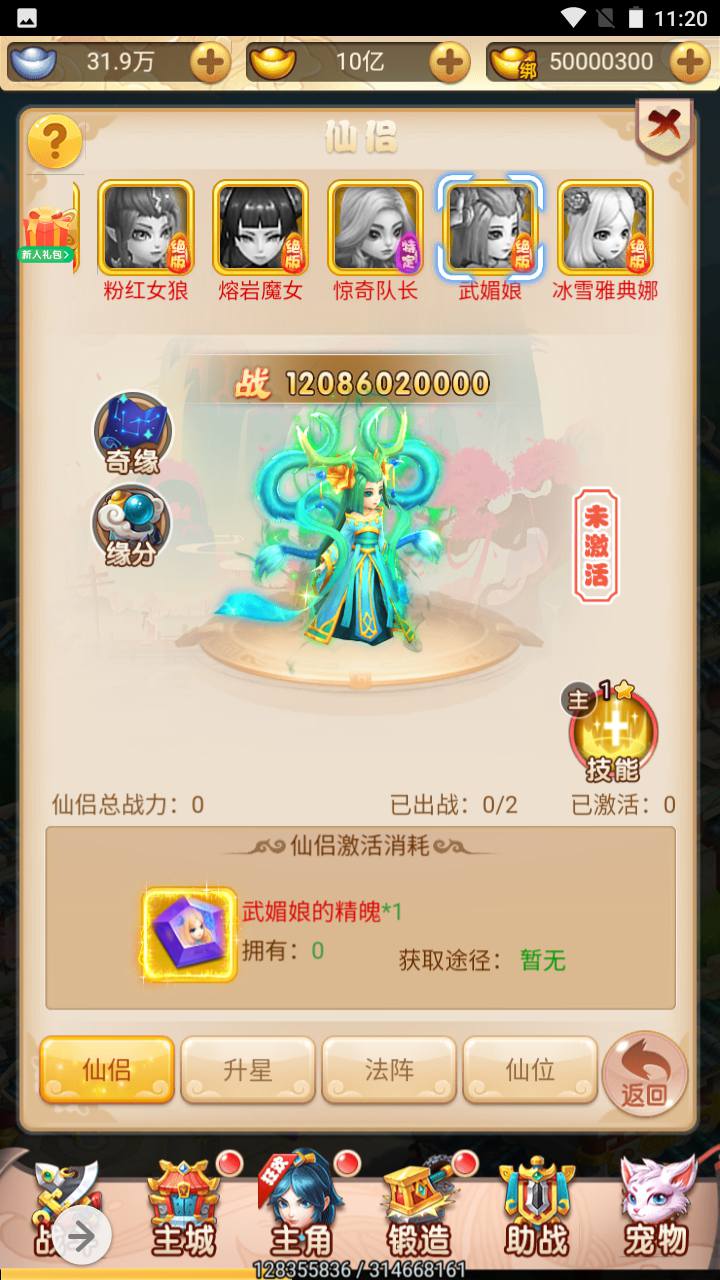Select companion 熔岩魔女

point(260,229)
